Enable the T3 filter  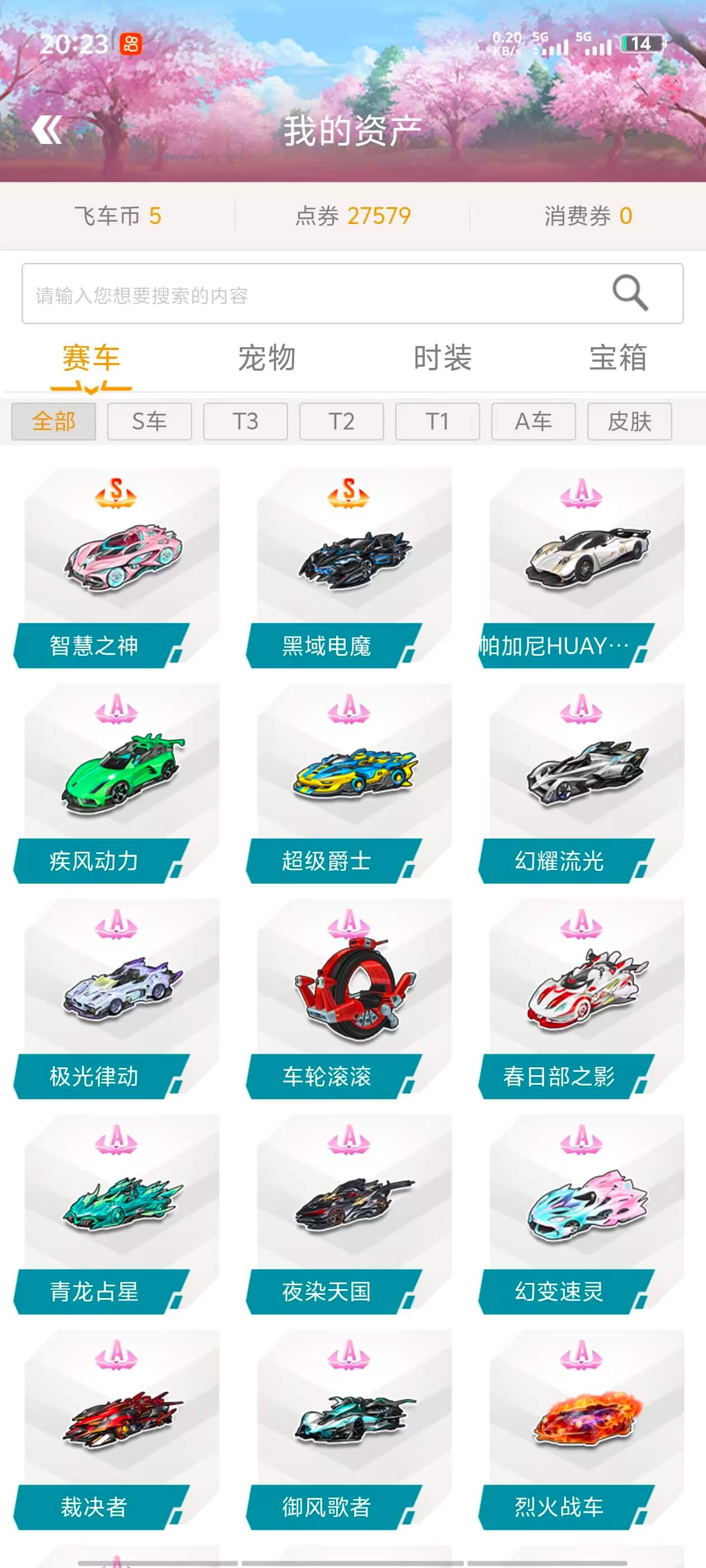coord(245,421)
